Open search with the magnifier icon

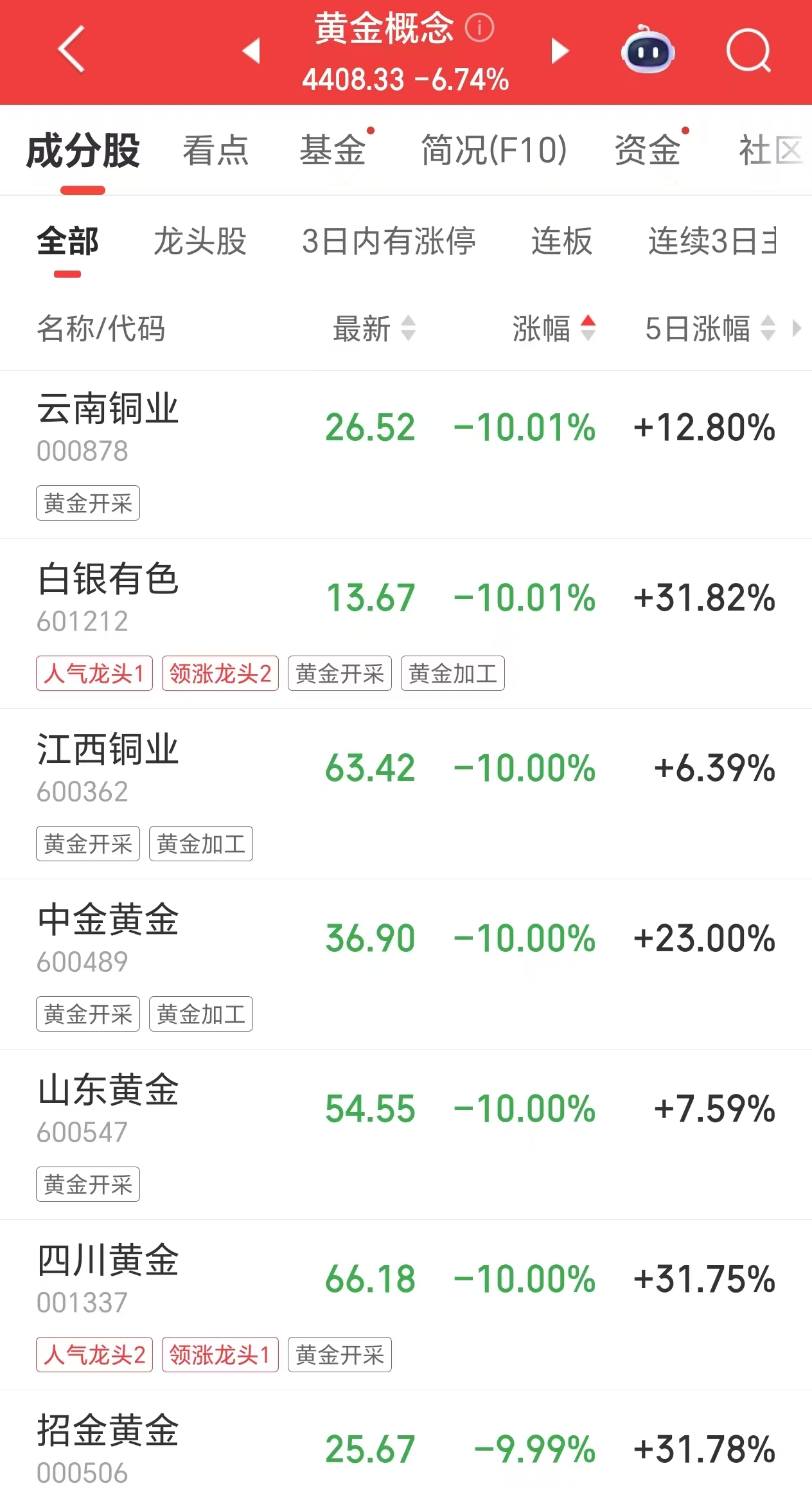[x=748, y=49]
